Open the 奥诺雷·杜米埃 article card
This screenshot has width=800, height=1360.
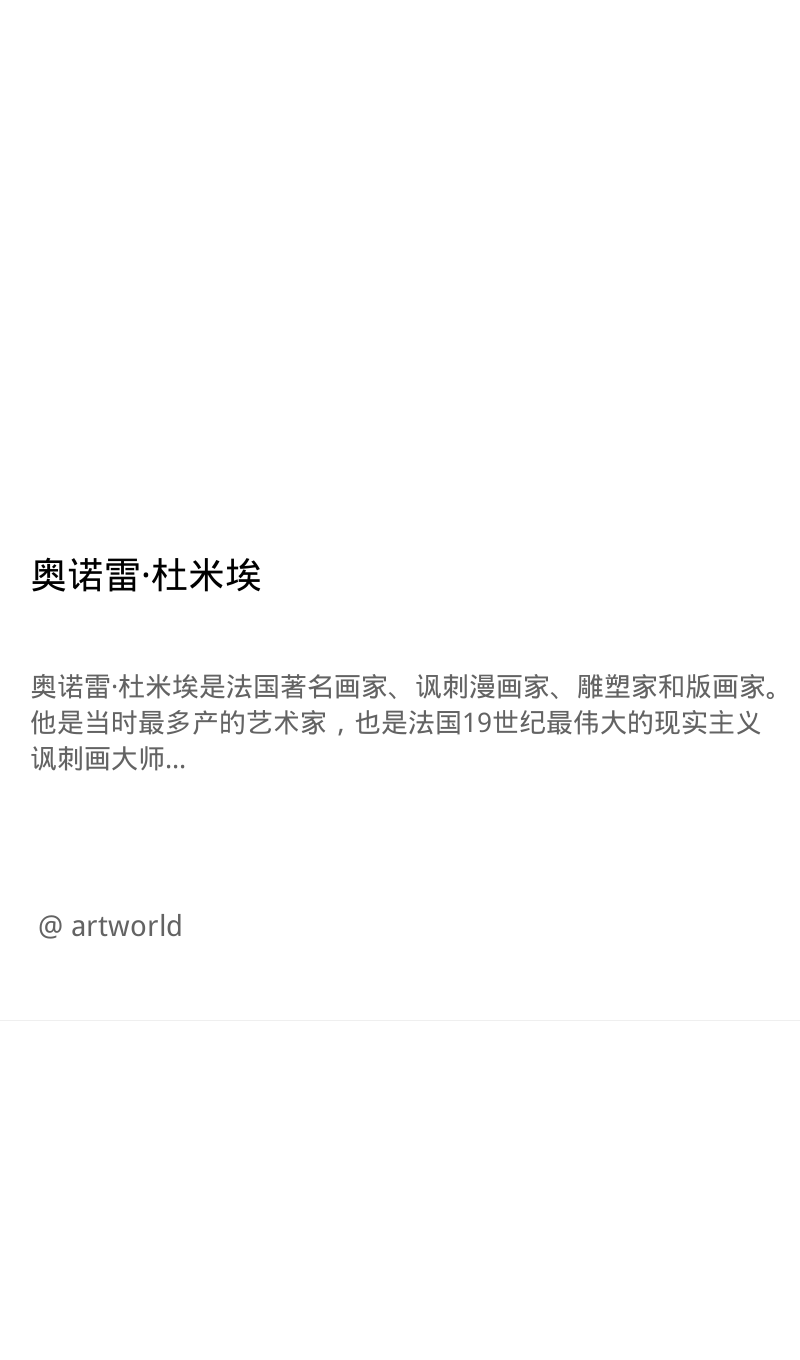(x=400, y=510)
